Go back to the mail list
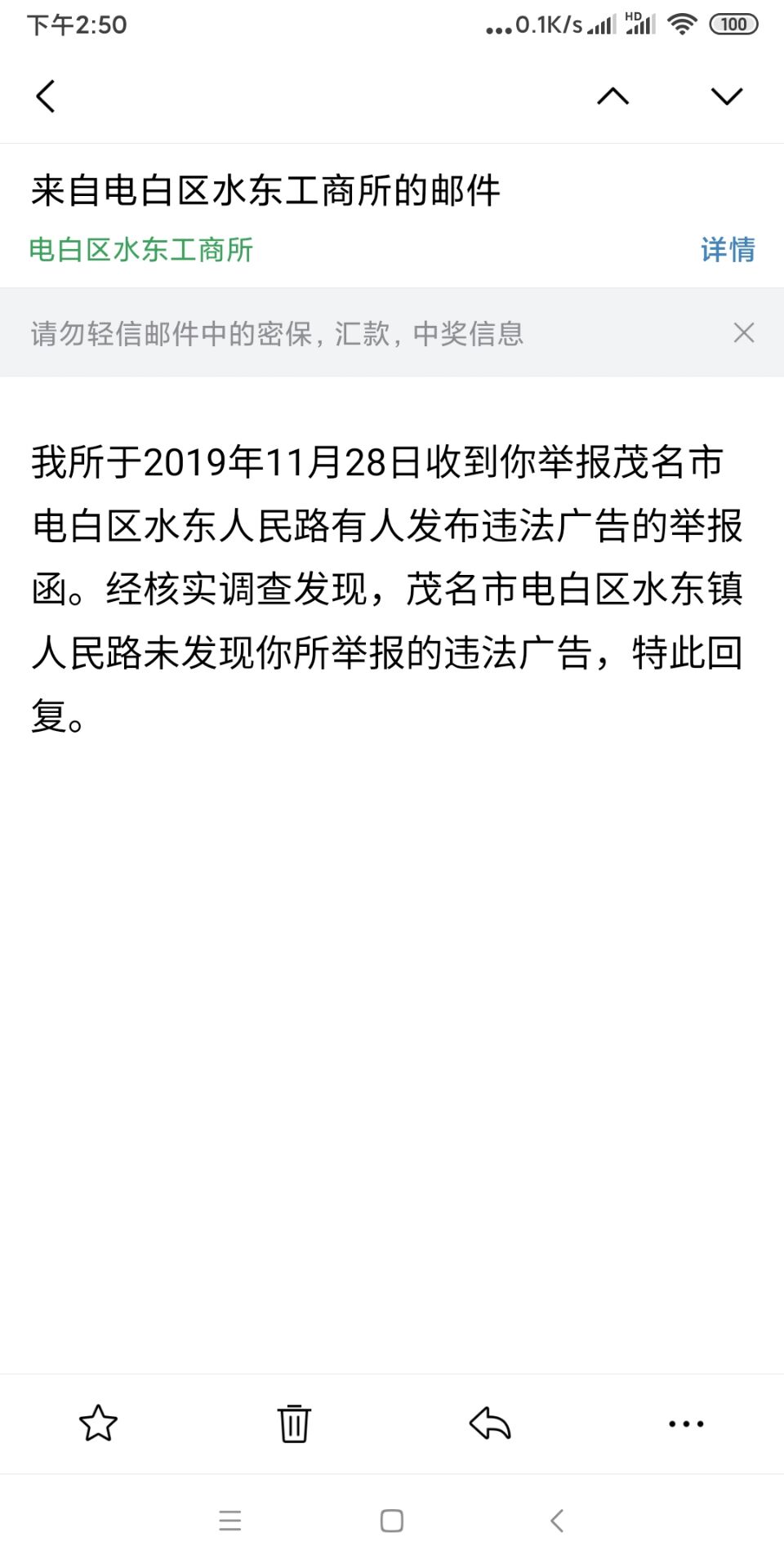 [46, 96]
